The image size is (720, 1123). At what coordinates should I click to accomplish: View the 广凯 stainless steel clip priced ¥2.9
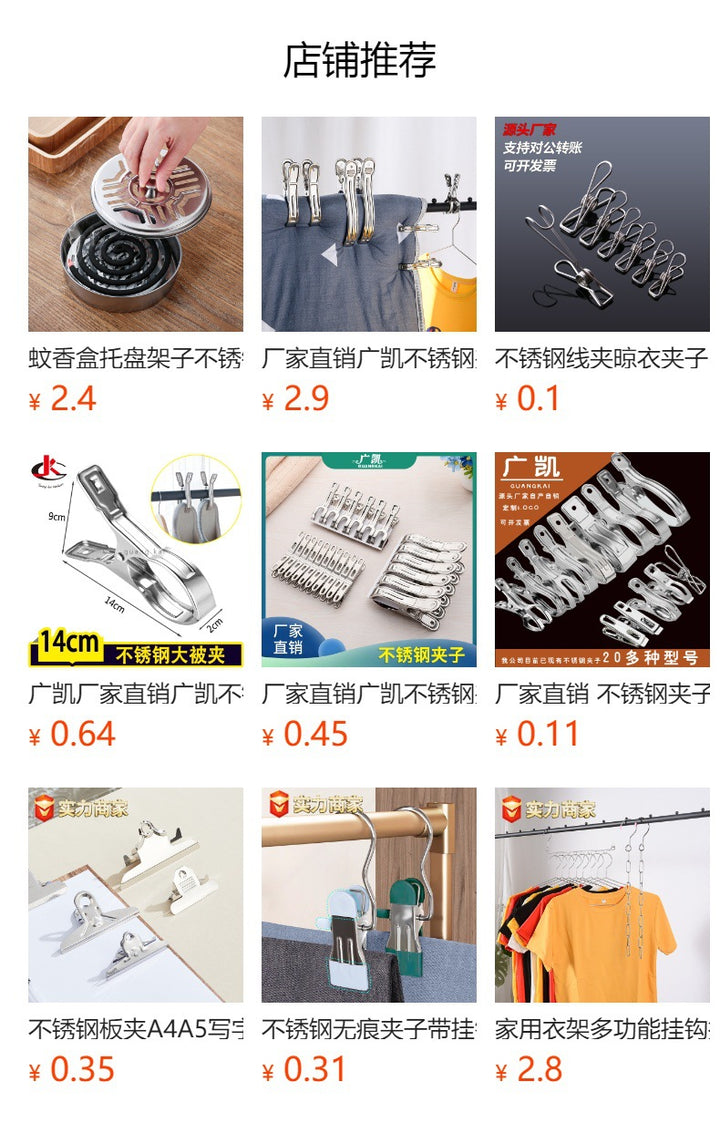click(369, 224)
